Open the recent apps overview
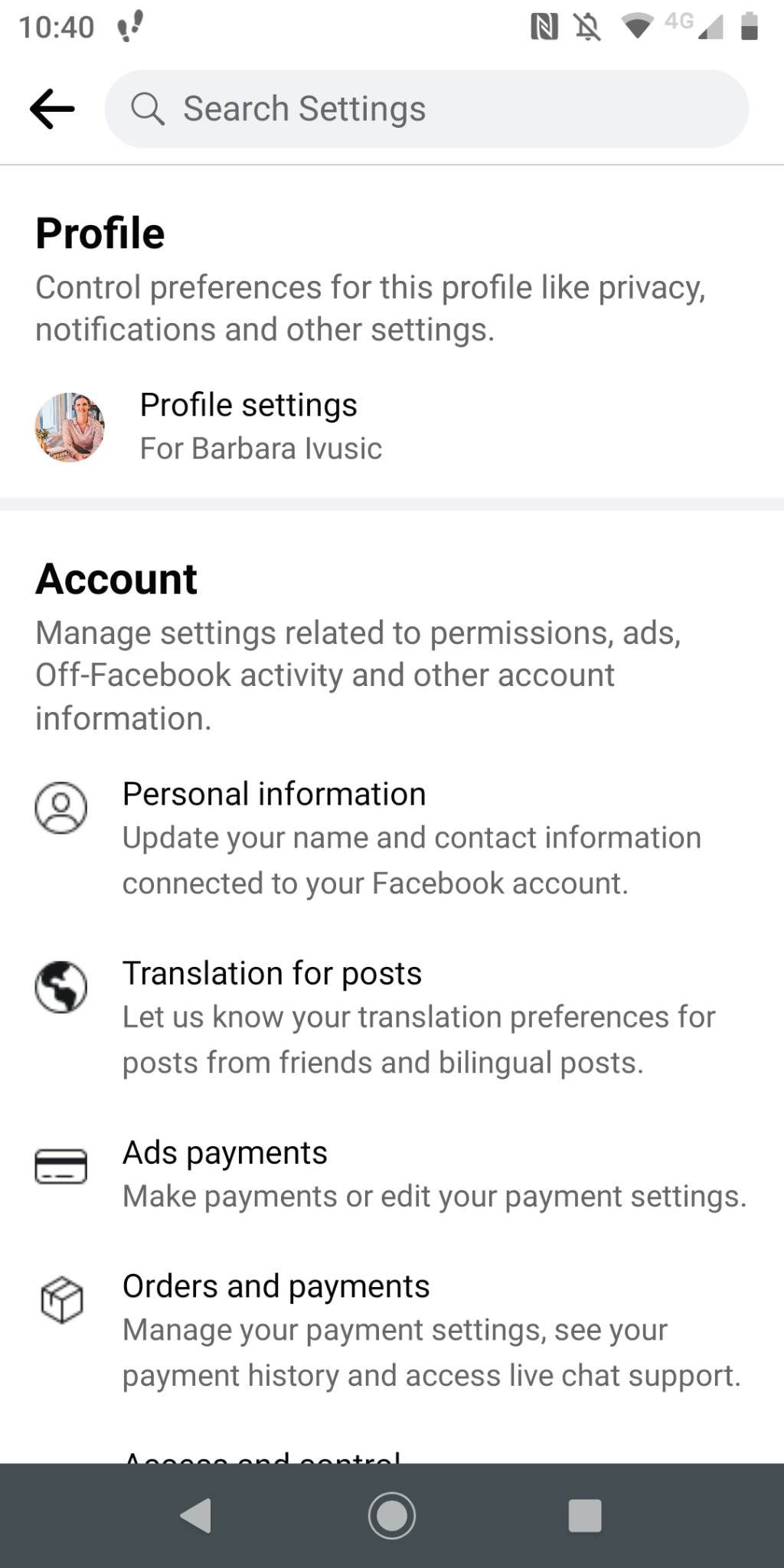Image resolution: width=784 pixels, height=1568 pixels. click(585, 1515)
